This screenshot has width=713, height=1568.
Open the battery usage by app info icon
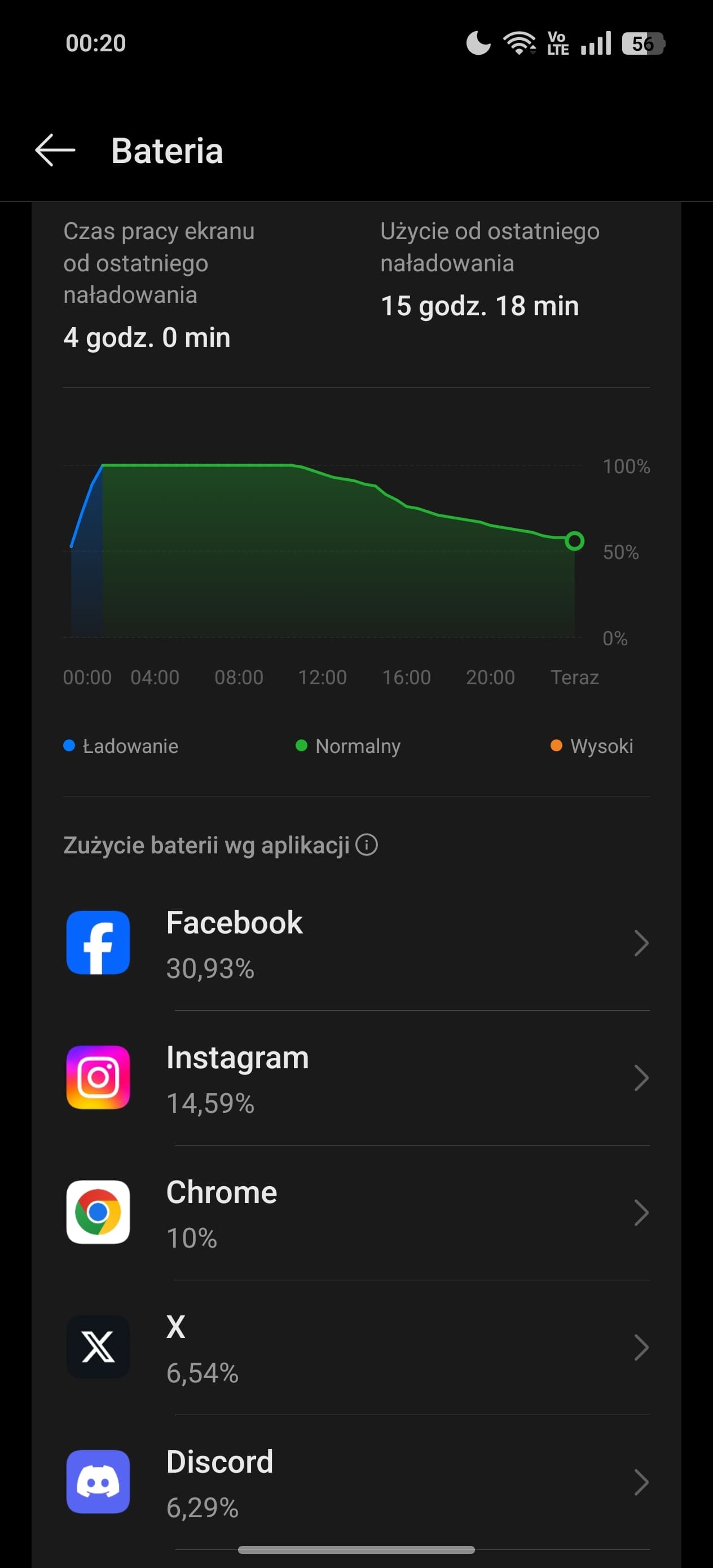(367, 844)
